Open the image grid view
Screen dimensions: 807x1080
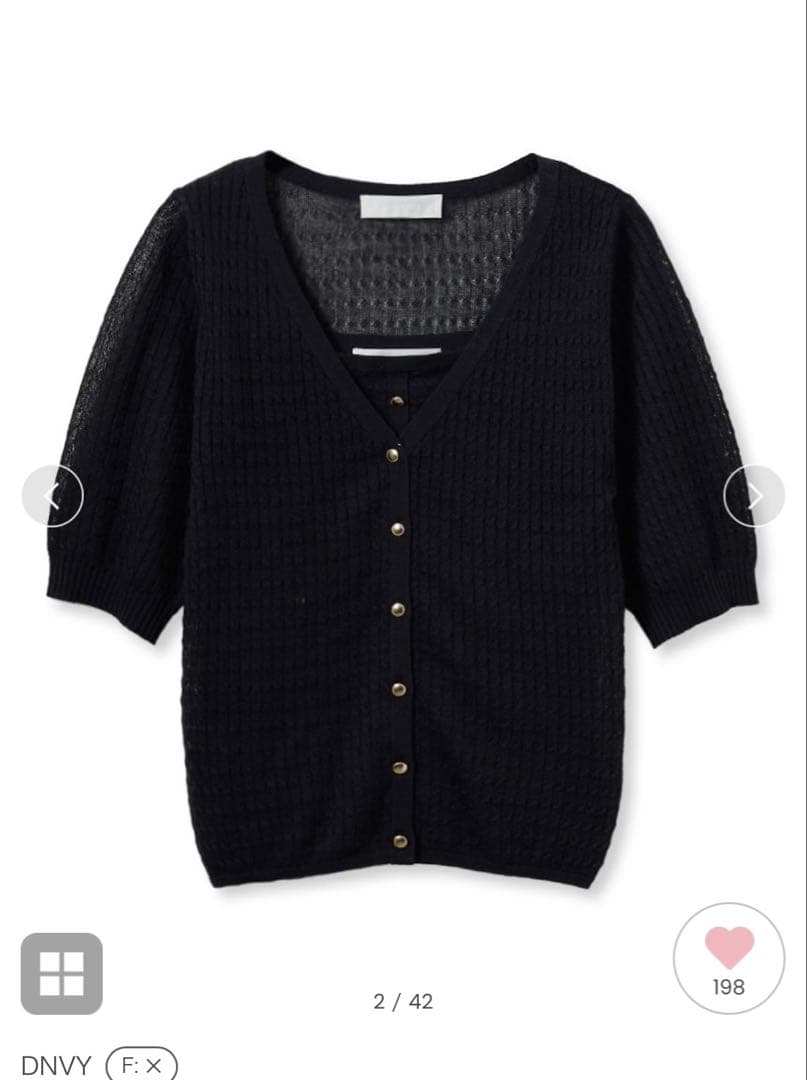[62, 973]
